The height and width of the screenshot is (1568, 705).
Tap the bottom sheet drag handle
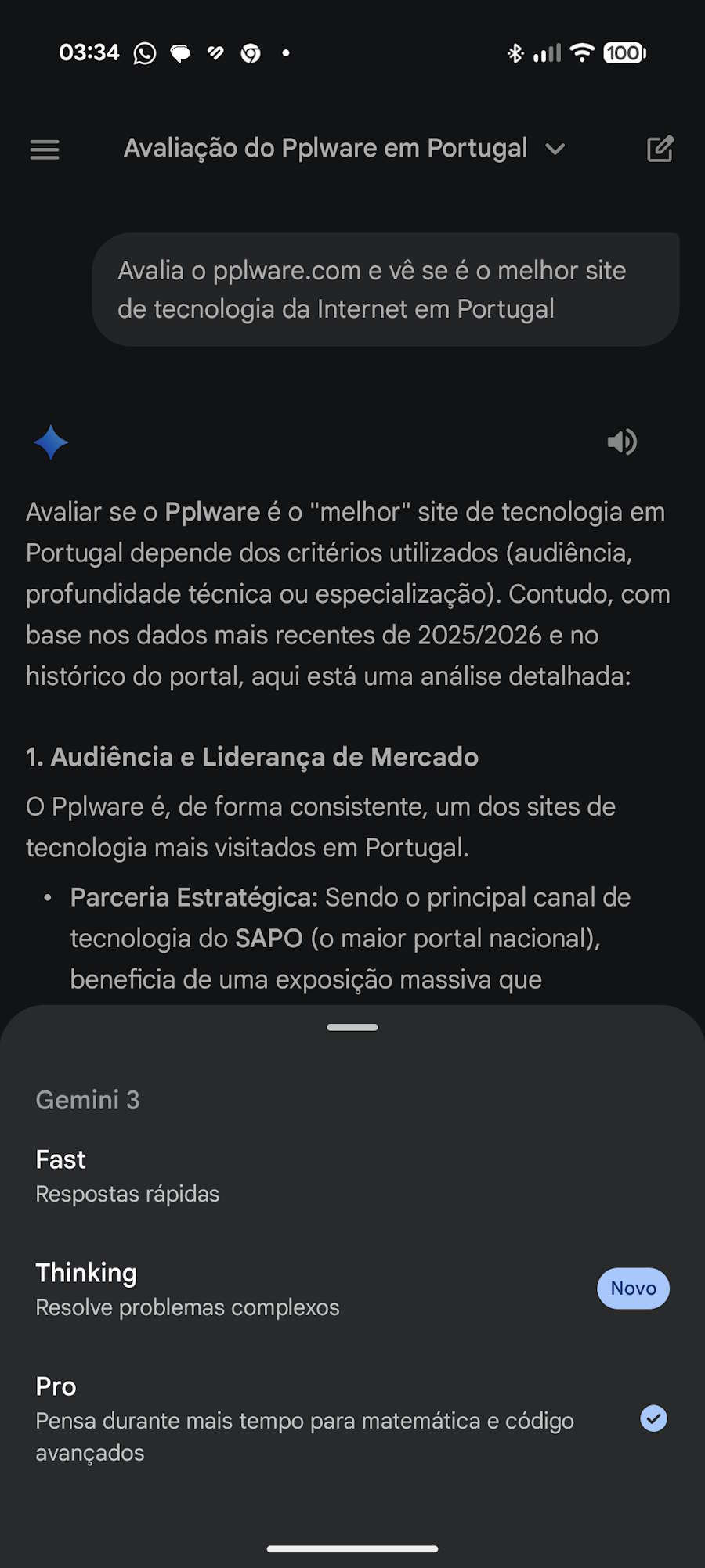tap(352, 1027)
